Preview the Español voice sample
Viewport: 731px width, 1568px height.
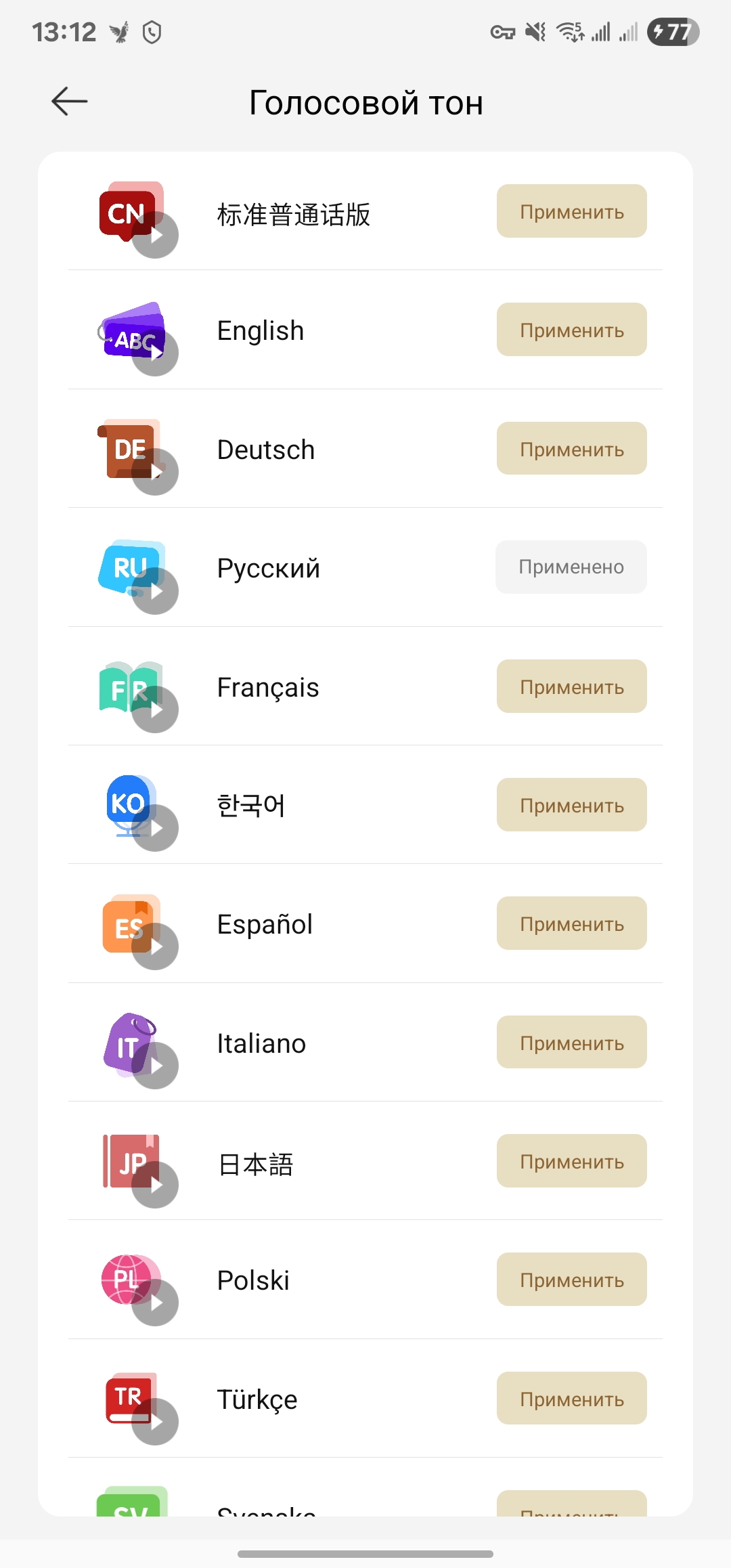[155, 946]
